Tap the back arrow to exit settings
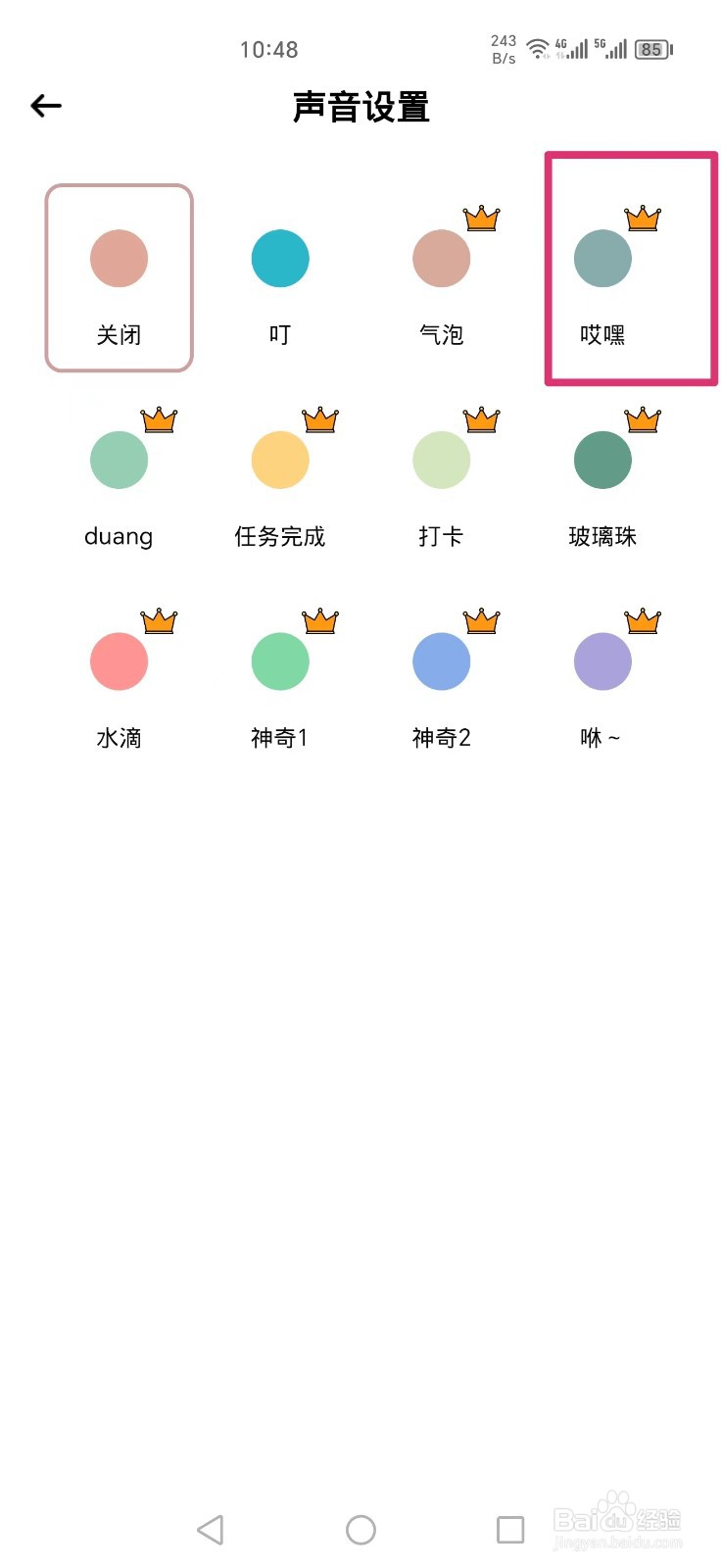Image resolution: width=722 pixels, height=1568 pixels. pos(46,106)
